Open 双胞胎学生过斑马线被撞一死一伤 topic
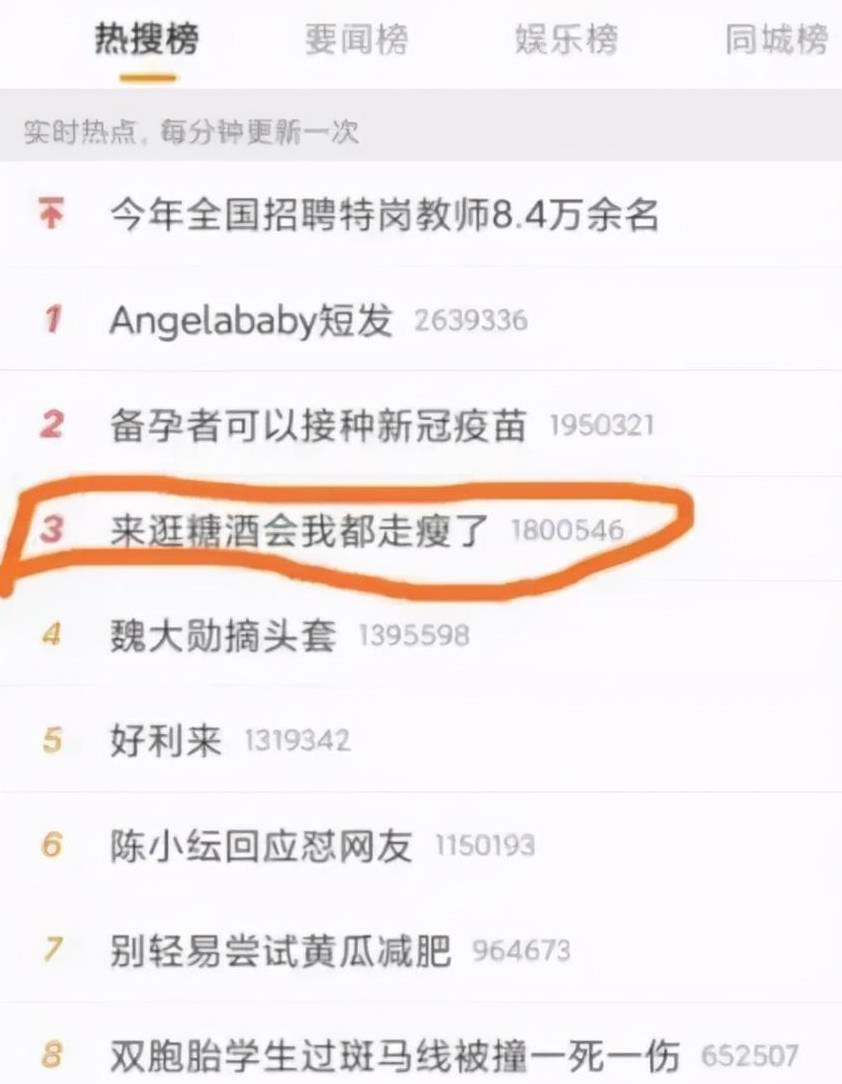The height and width of the screenshot is (1084, 842). [395, 1055]
